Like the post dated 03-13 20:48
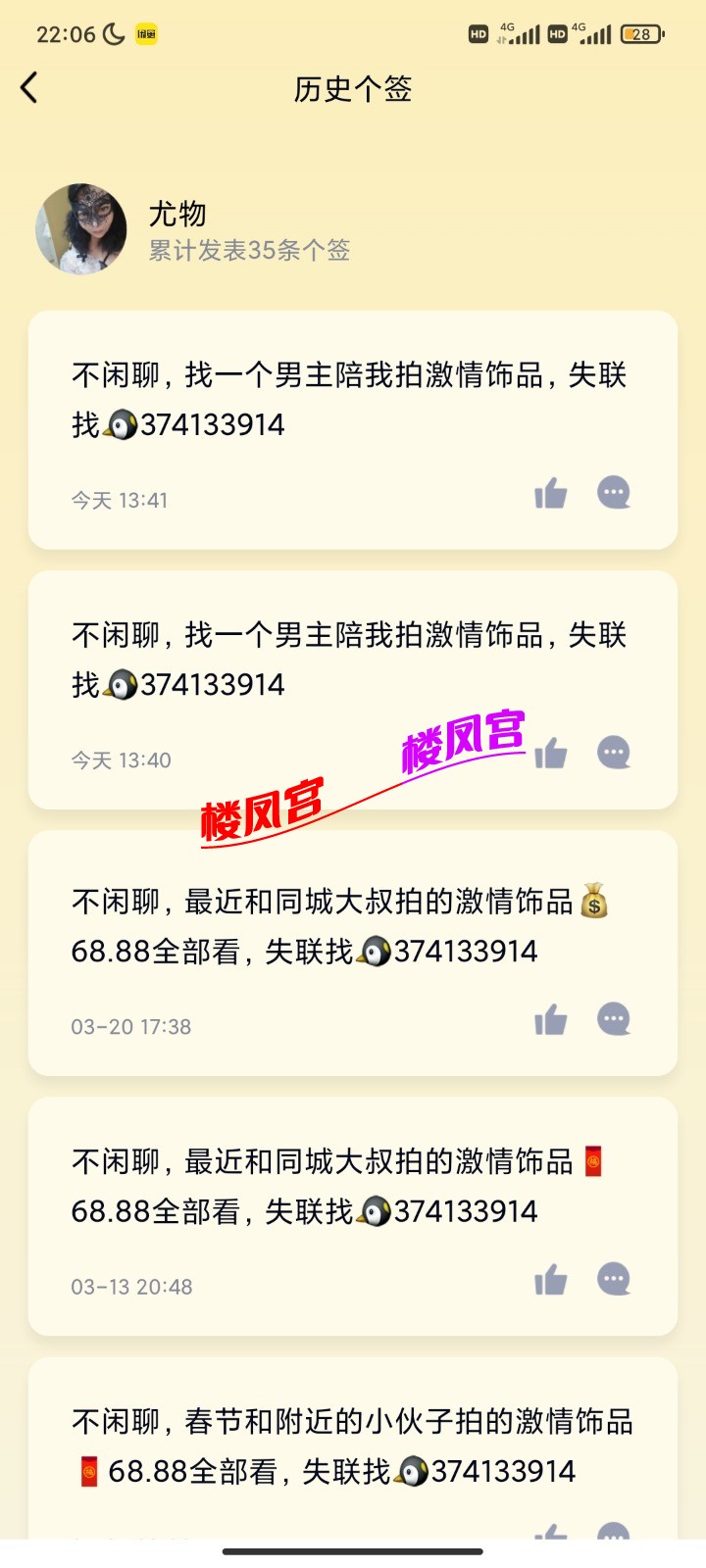 (550, 1280)
